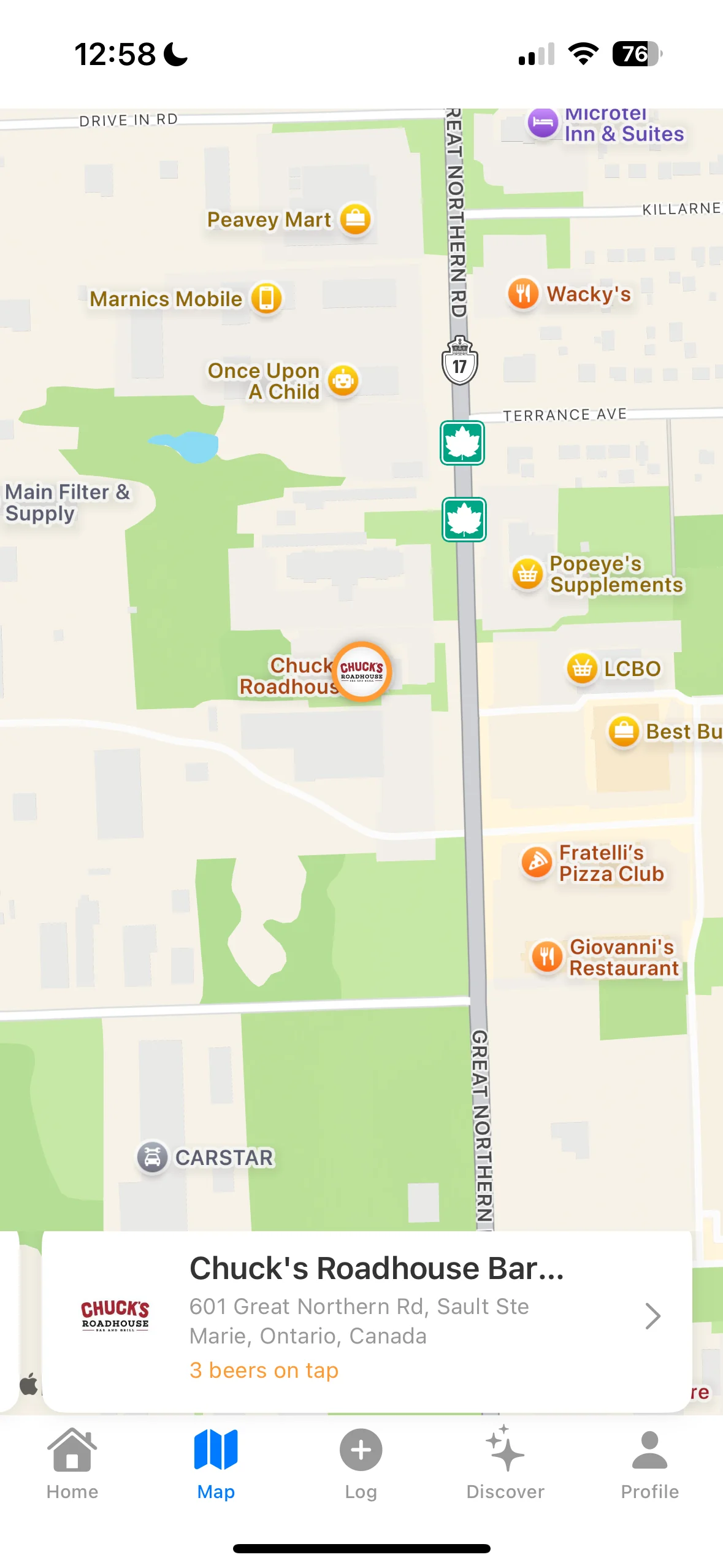This screenshot has width=723, height=1568.
Task: Select the Chuck's Roadhouse map pin
Action: coord(362,671)
